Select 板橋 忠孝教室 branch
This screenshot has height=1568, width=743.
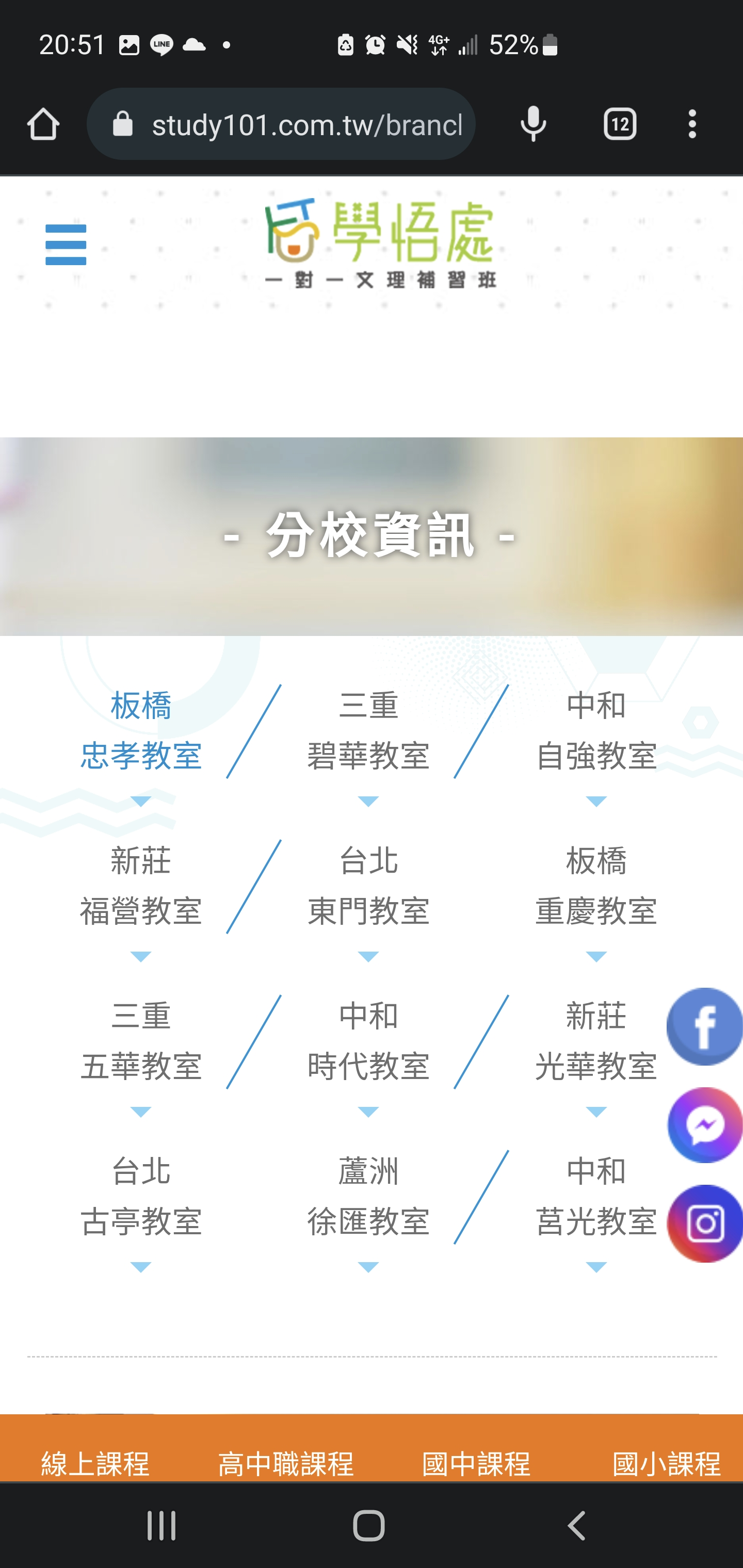pyautogui.click(x=141, y=731)
